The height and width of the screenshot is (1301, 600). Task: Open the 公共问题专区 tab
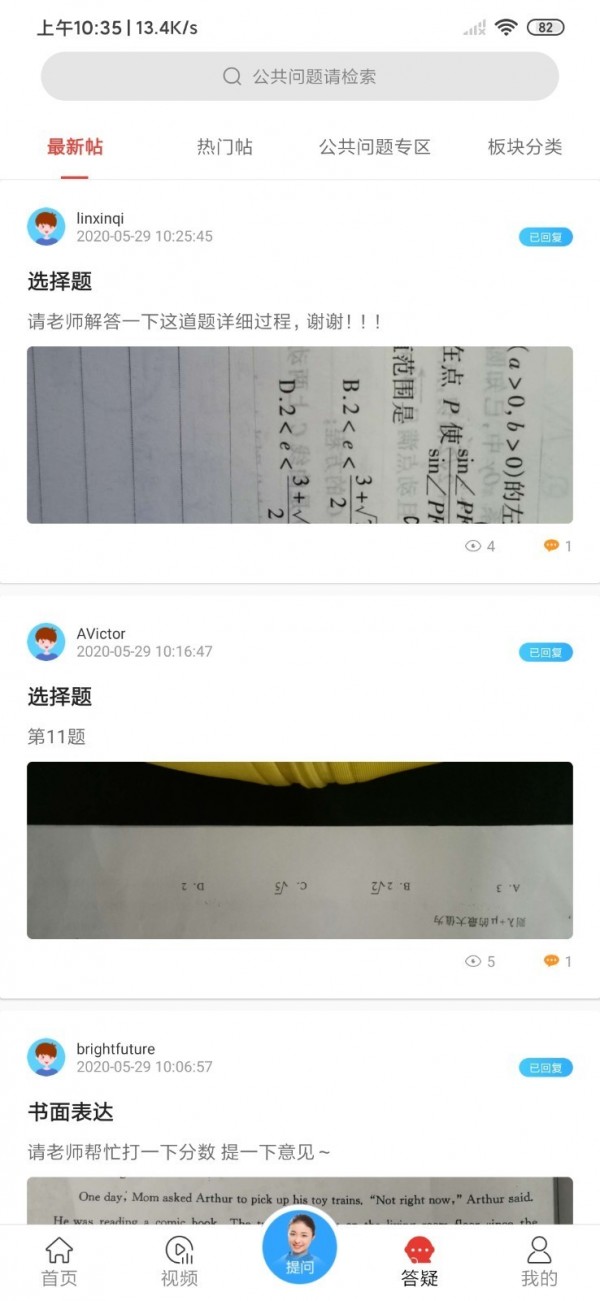(x=374, y=148)
